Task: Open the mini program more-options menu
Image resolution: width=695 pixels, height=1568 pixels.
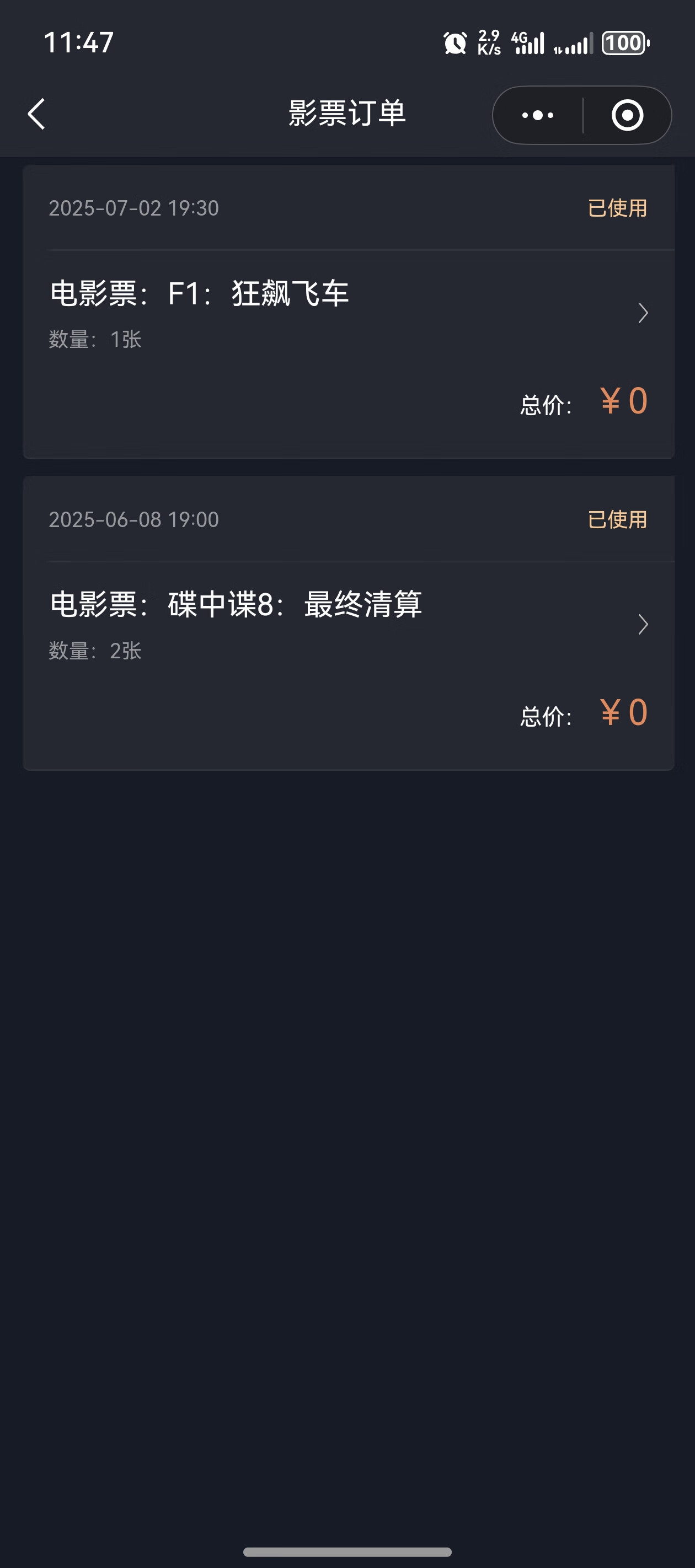Action: tap(537, 115)
